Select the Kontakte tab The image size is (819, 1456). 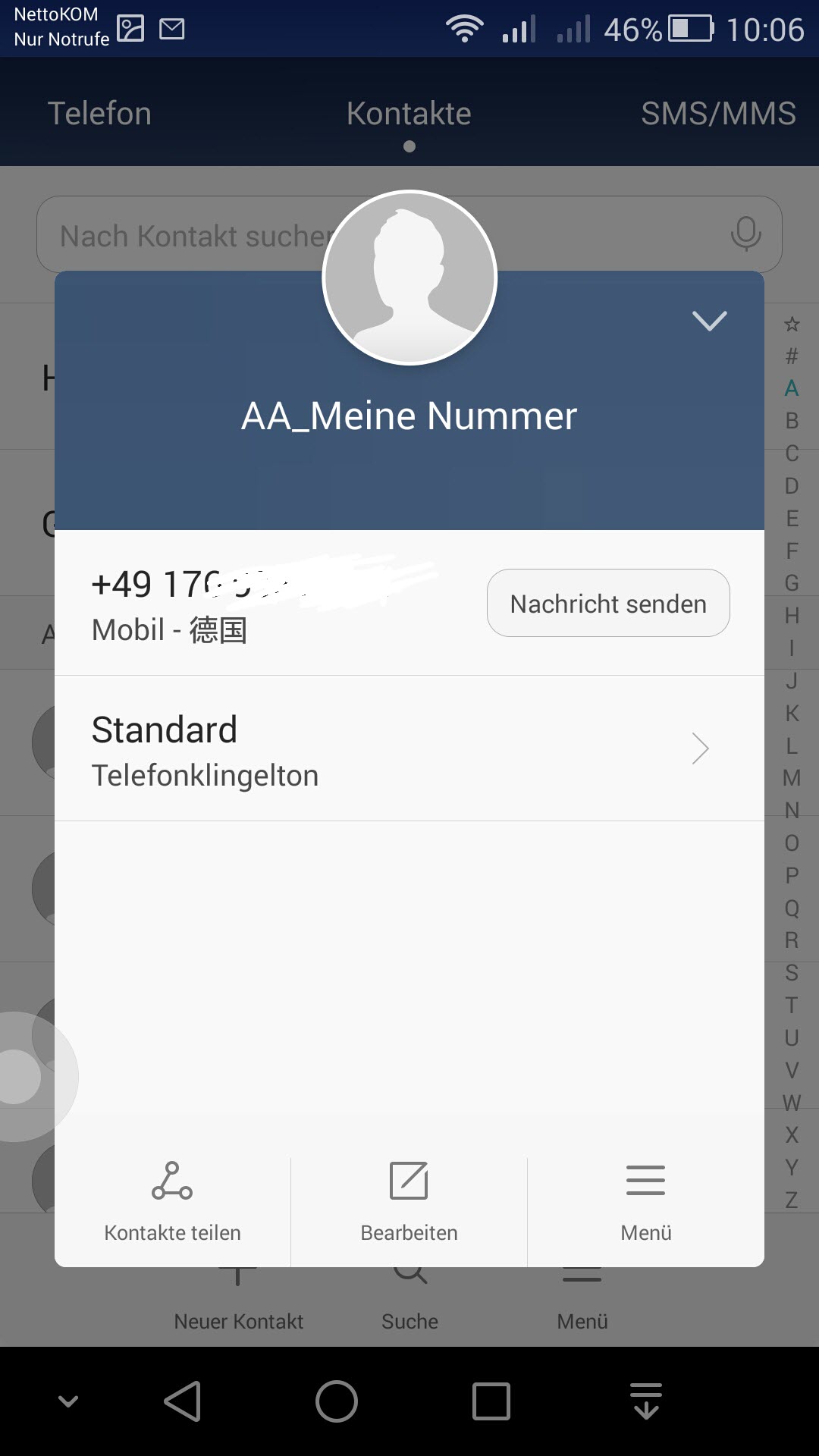[x=409, y=114]
